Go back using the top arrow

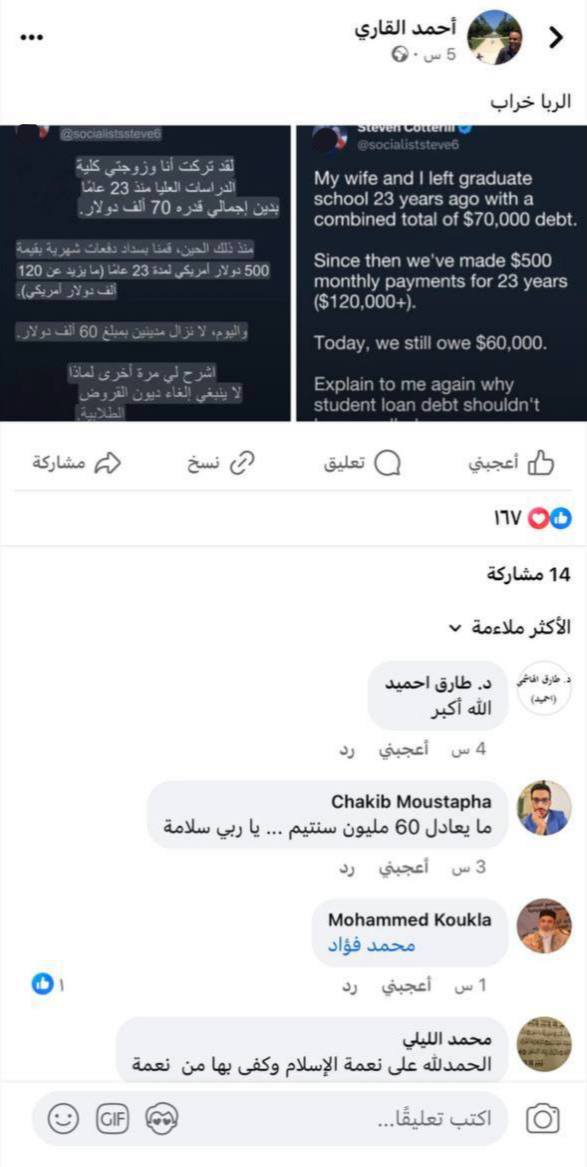coord(555,38)
